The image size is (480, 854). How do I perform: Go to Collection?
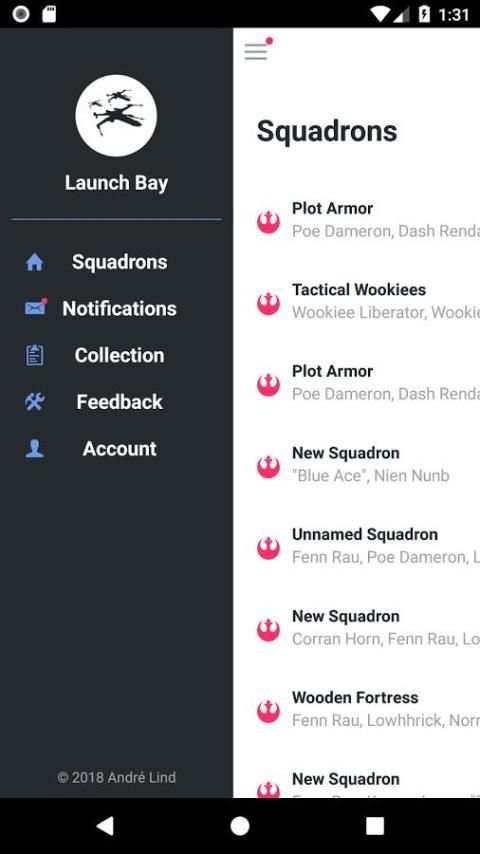click(x=116, y=356)
